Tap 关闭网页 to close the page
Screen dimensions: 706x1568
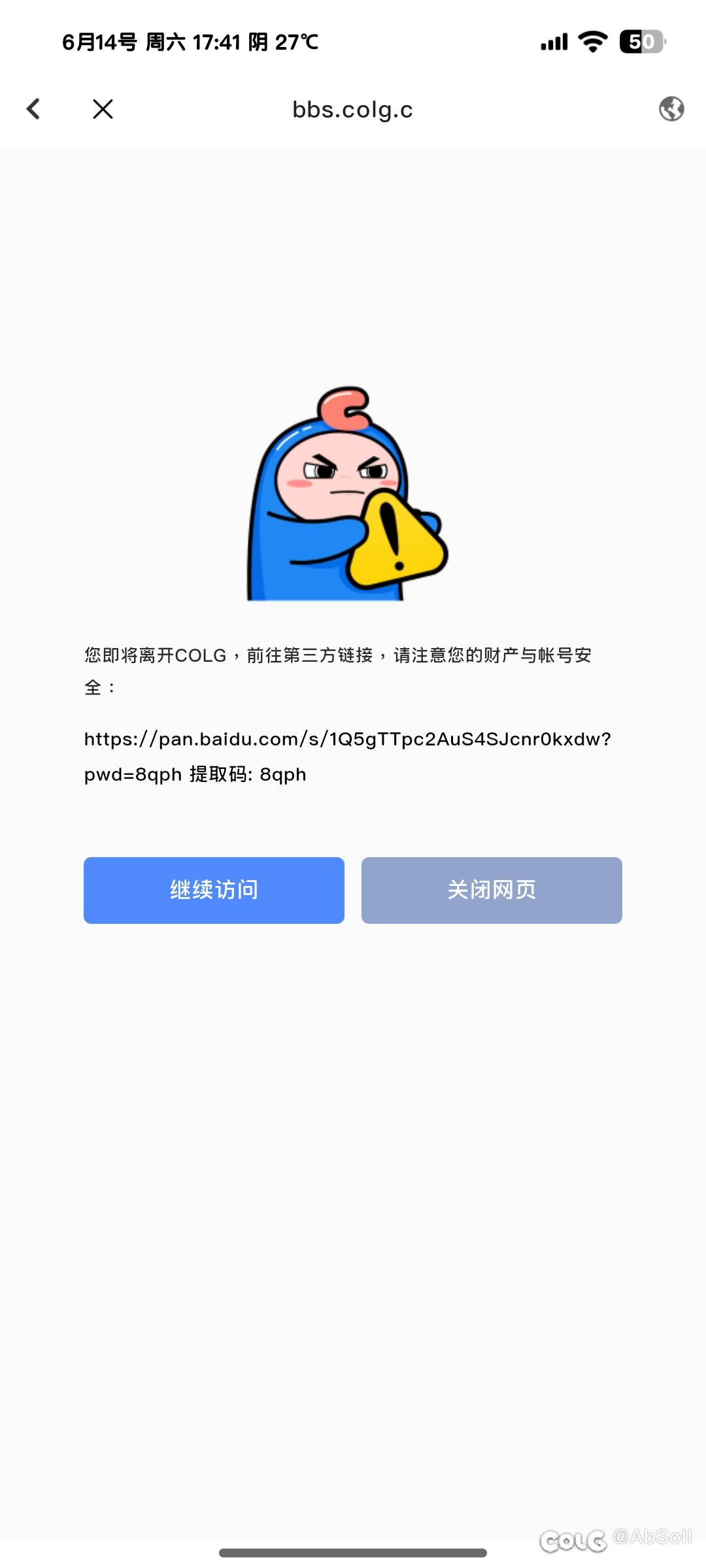pos(492,890)
